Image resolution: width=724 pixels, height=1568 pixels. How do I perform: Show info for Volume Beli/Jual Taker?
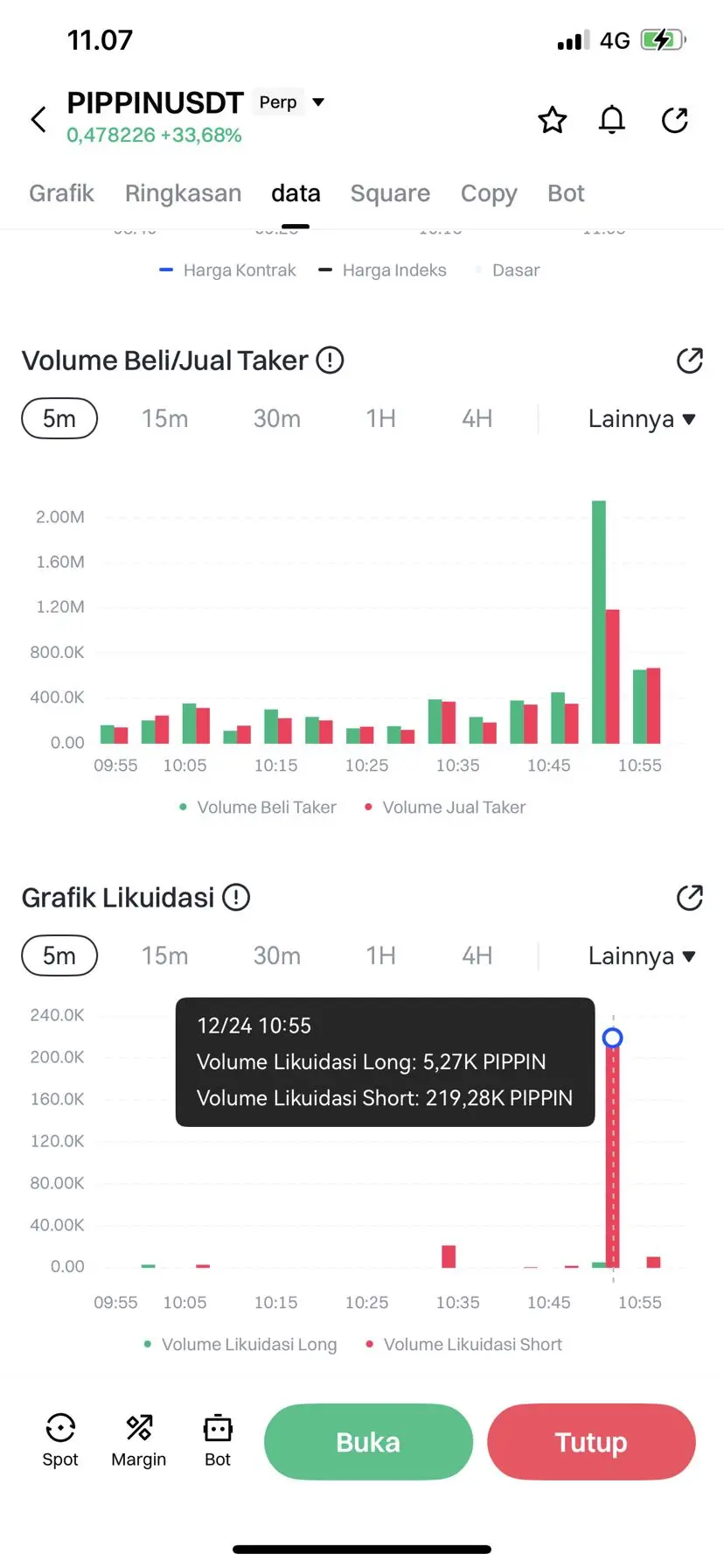point(330,360)
